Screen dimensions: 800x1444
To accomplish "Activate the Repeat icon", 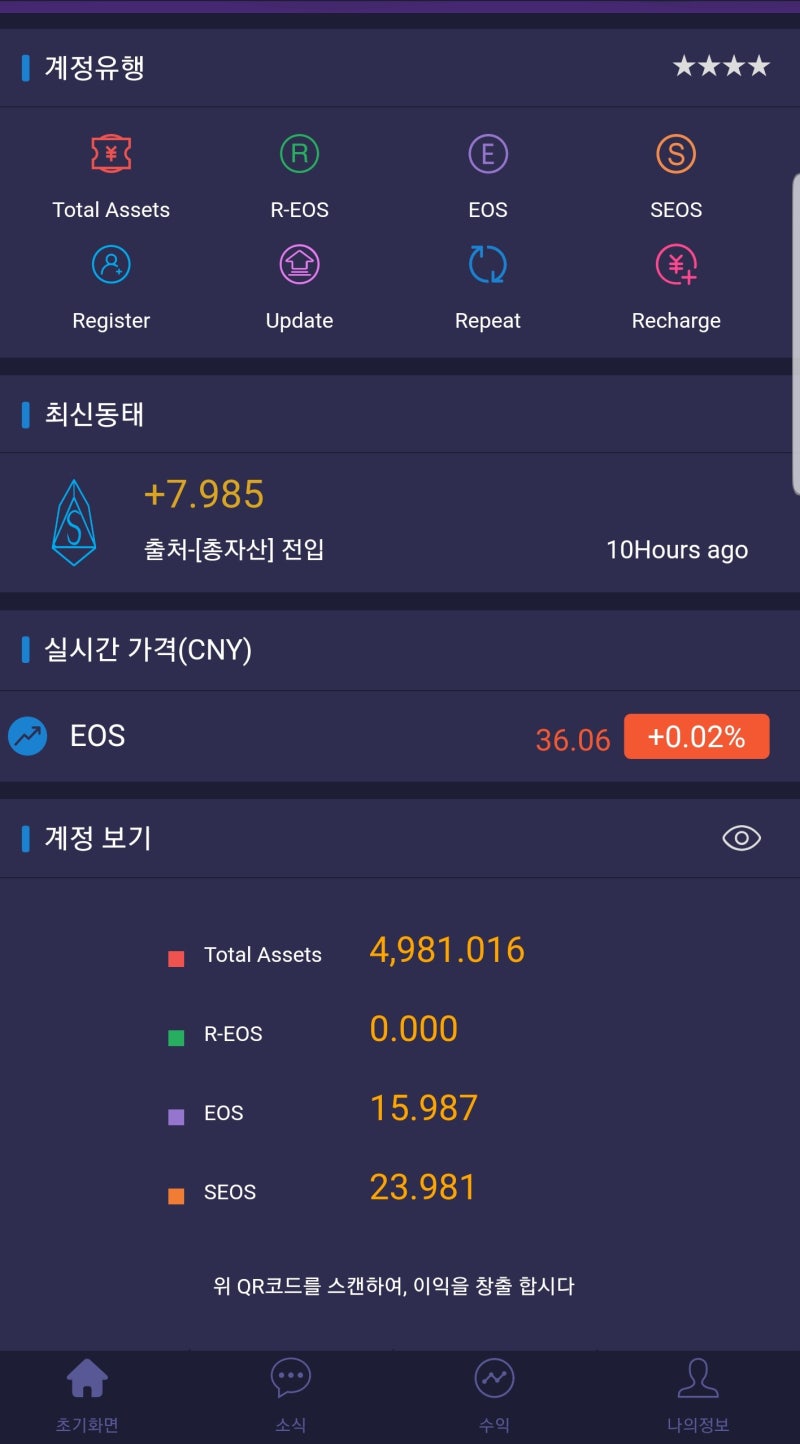I will pyautogui.click(x=488, y=265).
